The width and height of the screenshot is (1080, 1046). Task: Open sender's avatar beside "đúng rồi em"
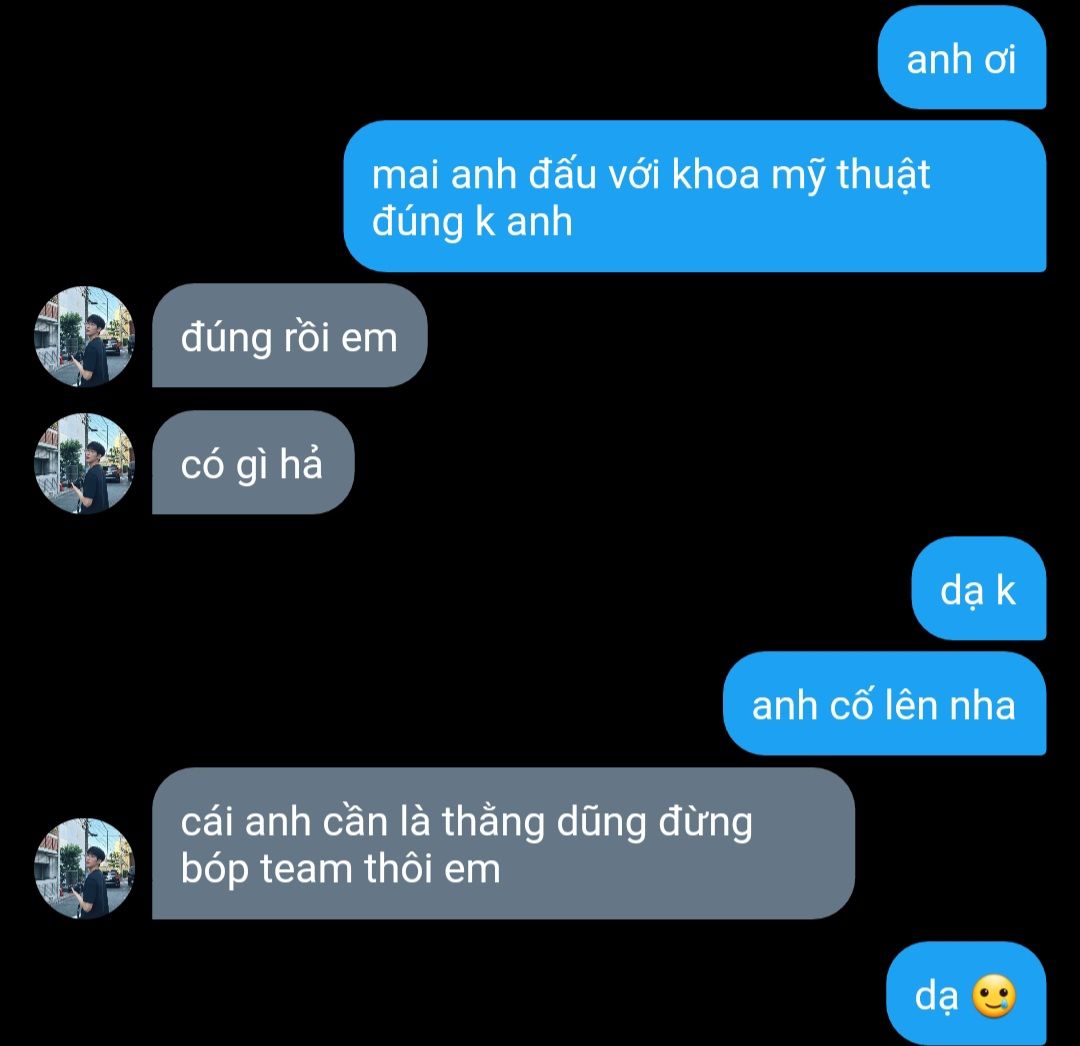click(x=84, y=336)
